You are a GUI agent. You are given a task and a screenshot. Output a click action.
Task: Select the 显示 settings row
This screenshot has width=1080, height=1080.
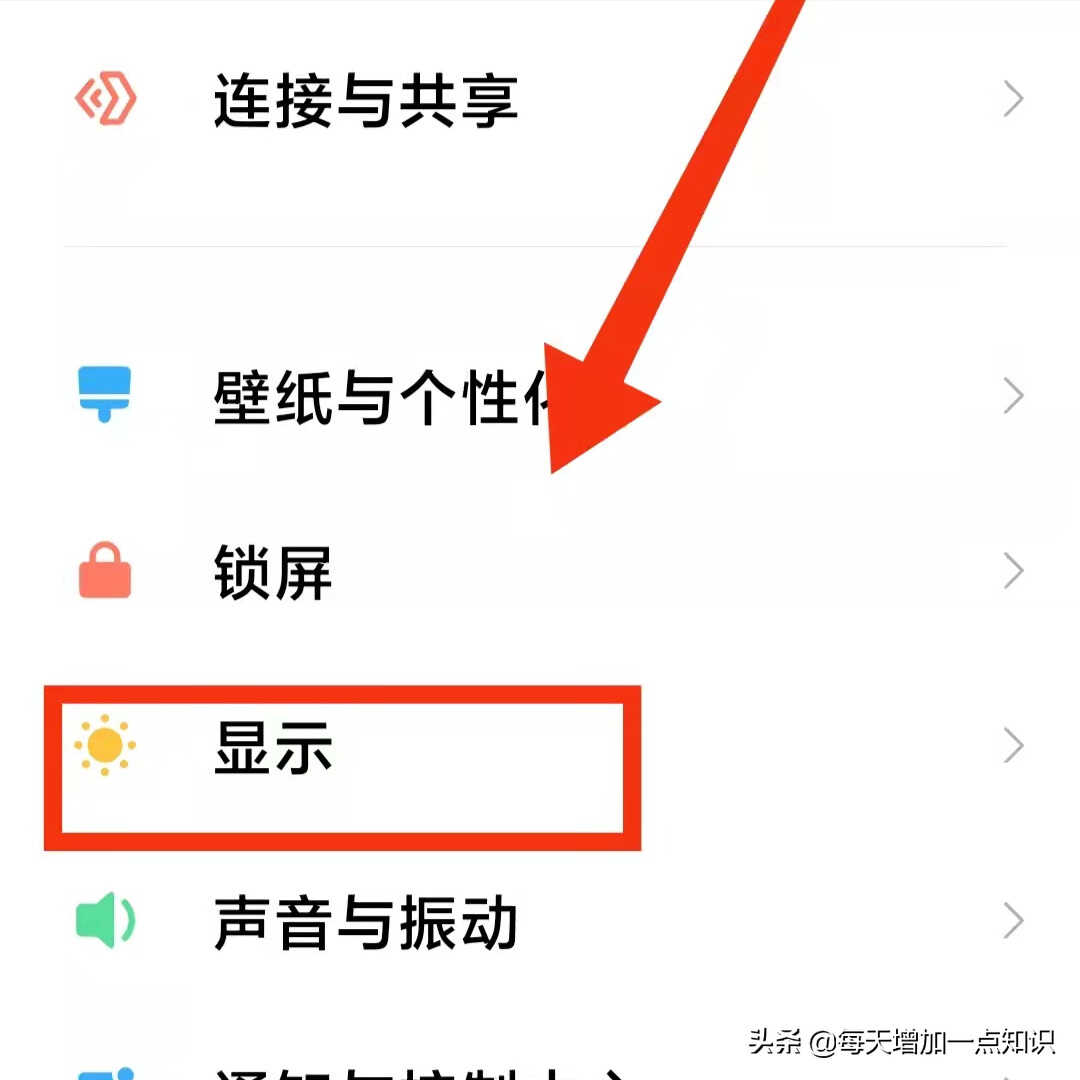click(273, 748)
